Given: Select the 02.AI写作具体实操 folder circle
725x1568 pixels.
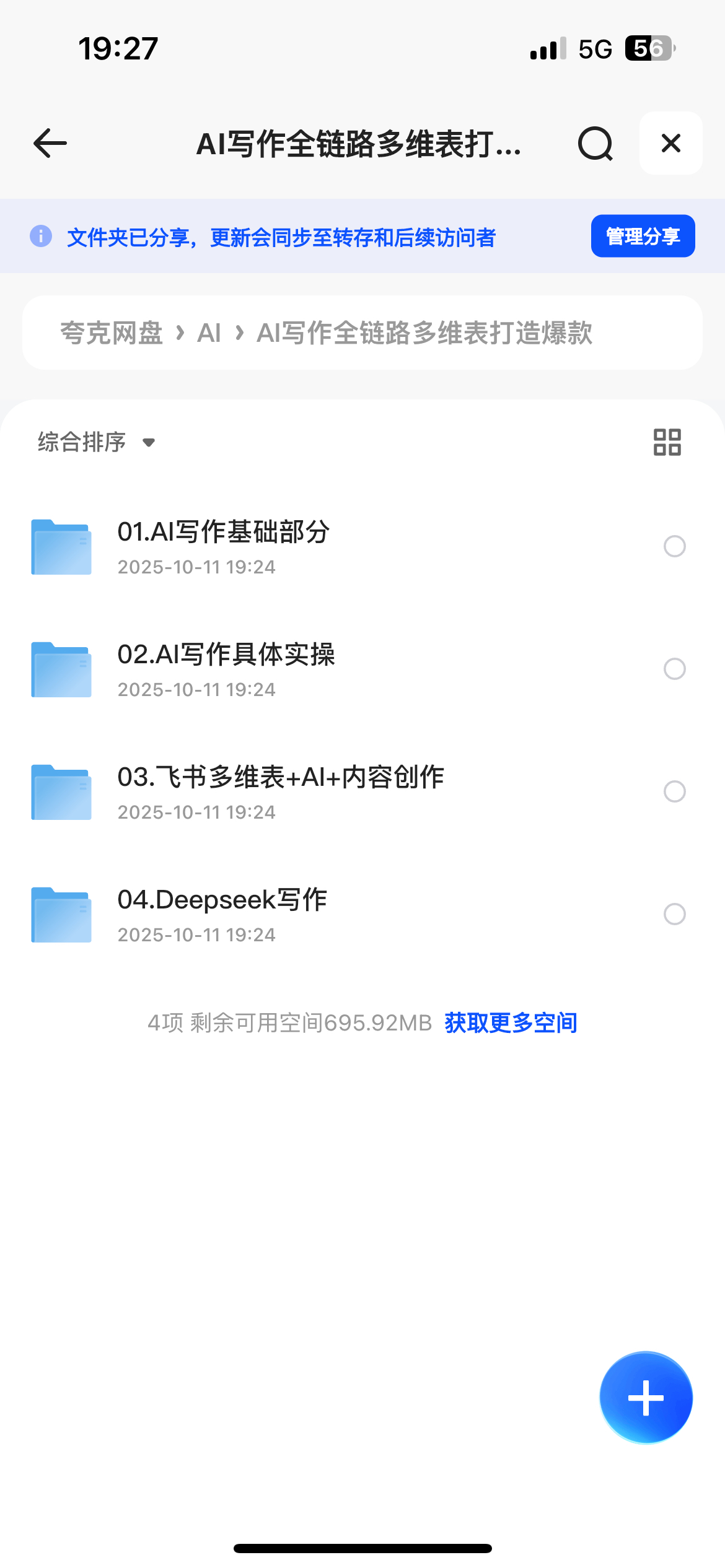Looking at the screenshot, I should 674,669.
